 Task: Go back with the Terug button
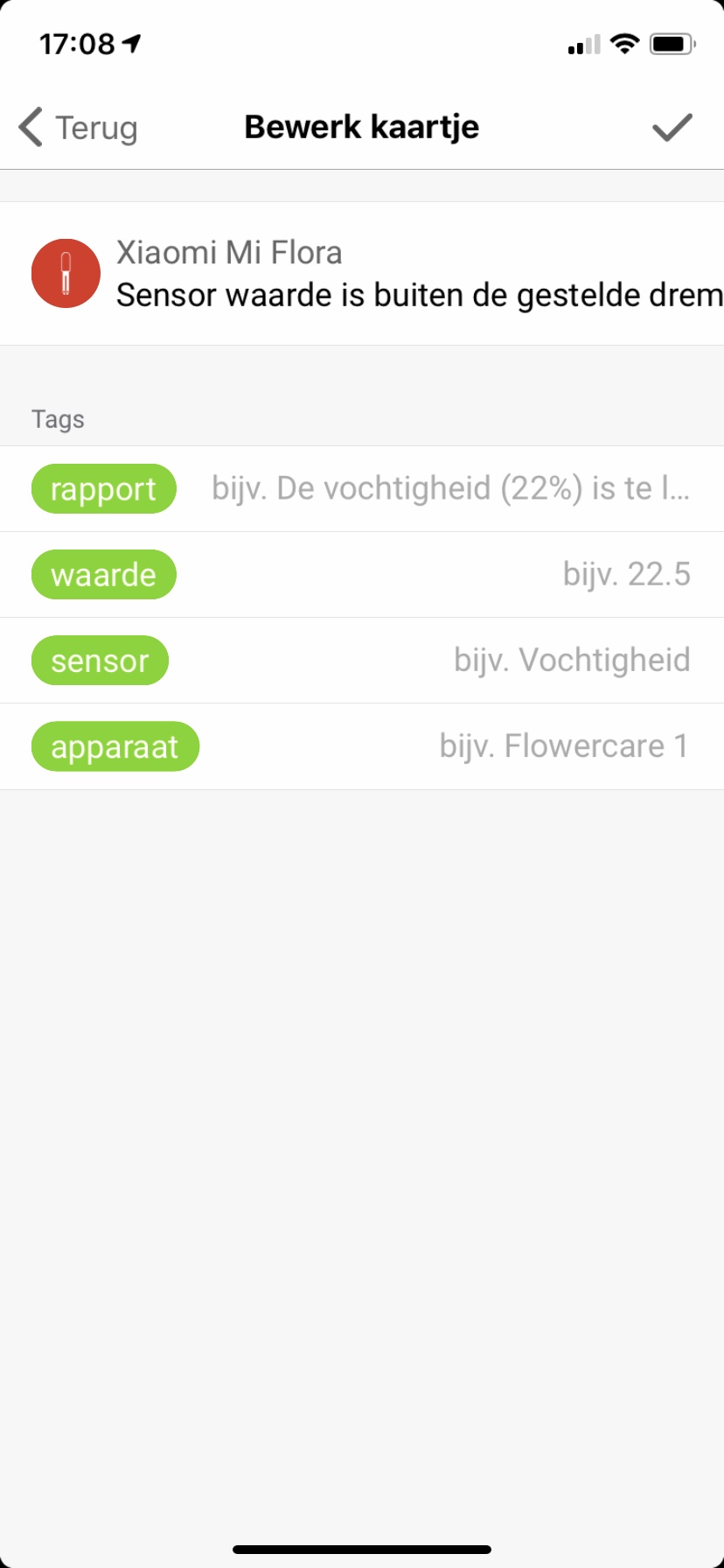click(x=79, y=128)
